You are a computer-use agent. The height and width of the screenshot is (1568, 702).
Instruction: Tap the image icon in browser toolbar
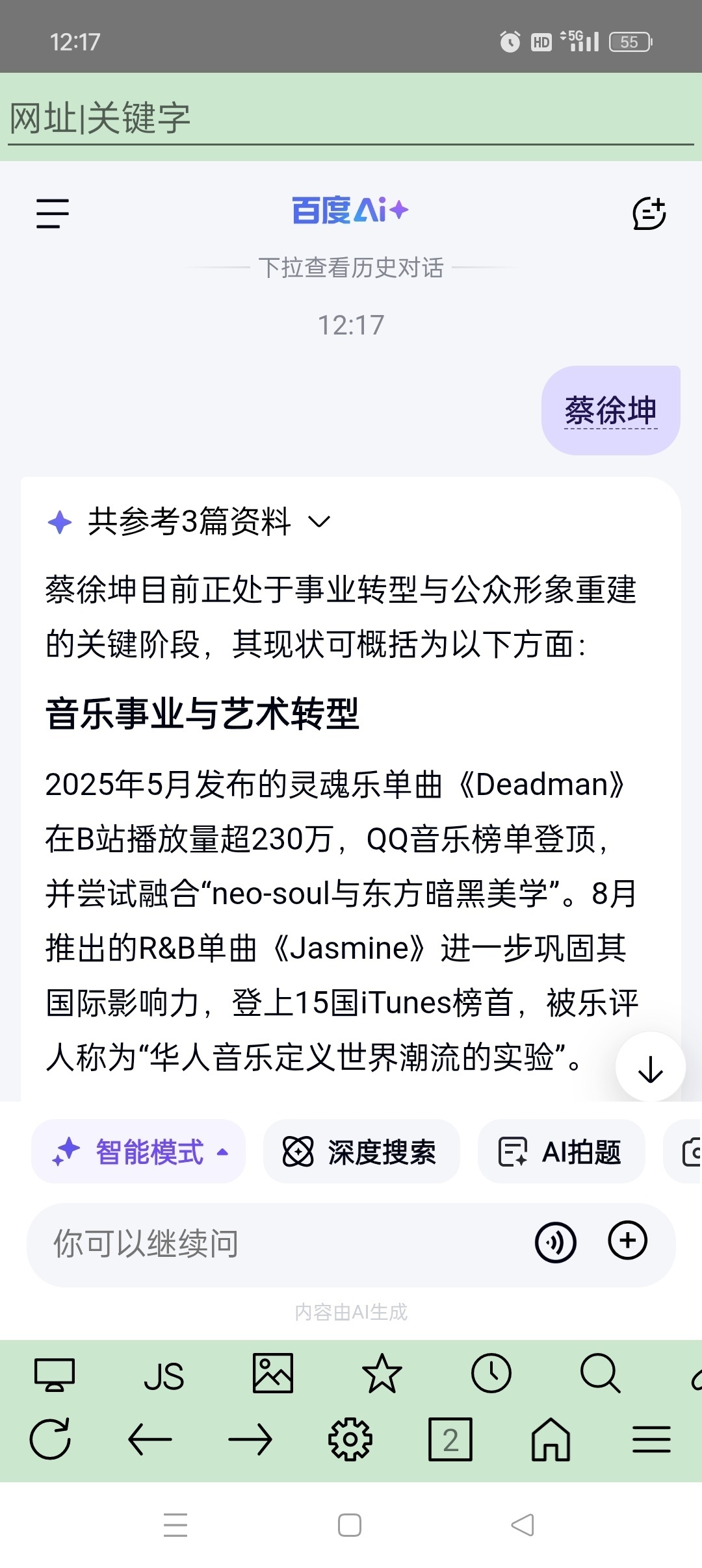click(273, 1374)
